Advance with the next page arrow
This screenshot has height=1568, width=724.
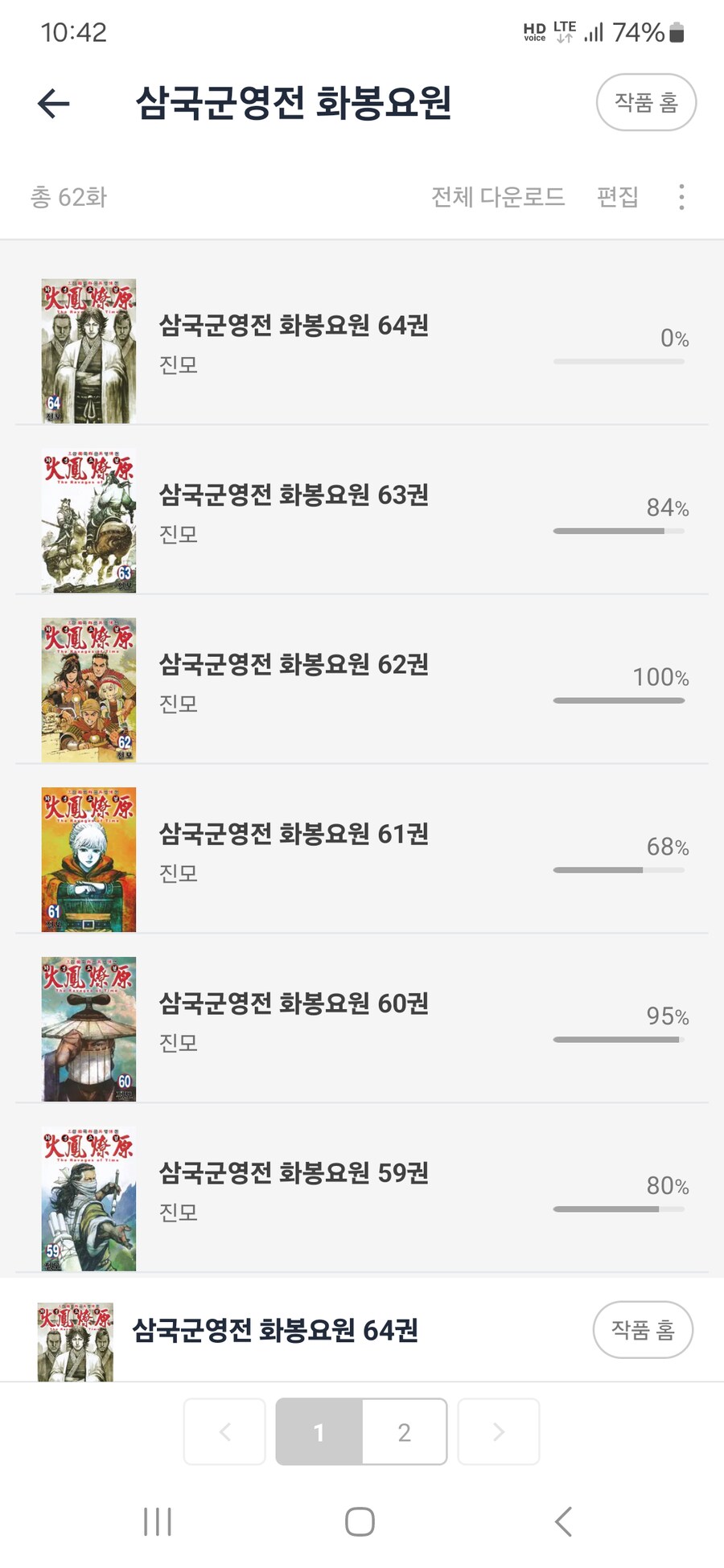[x=498, y=1431]
